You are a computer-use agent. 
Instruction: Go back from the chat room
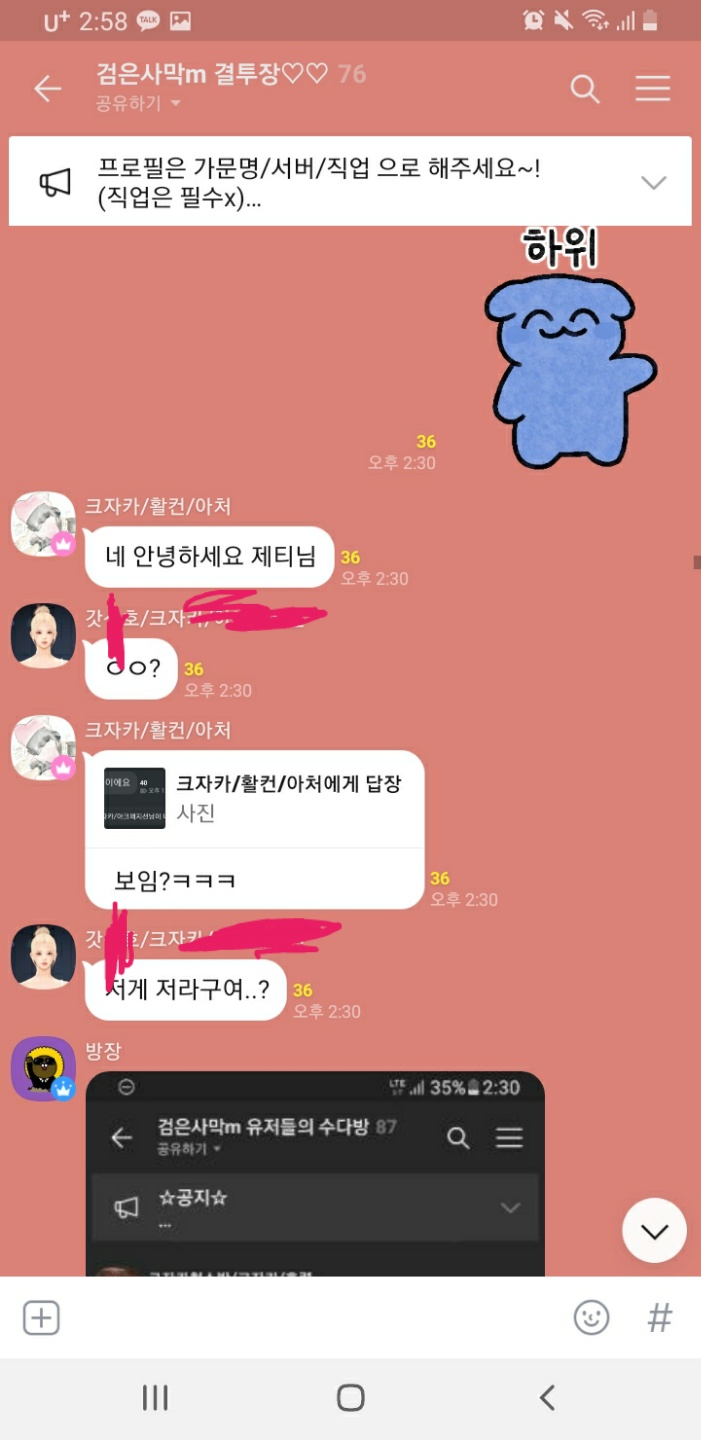[47, 89]
